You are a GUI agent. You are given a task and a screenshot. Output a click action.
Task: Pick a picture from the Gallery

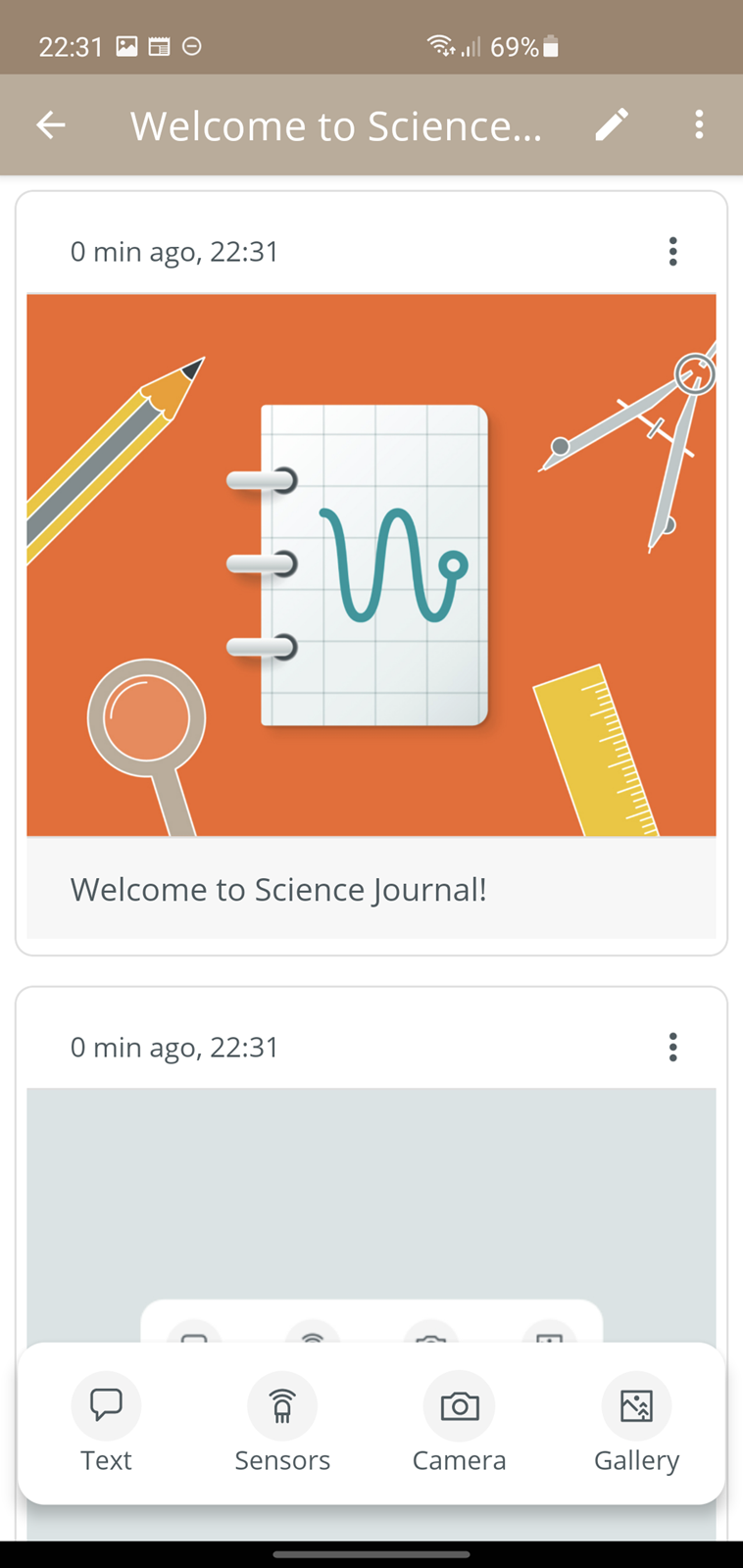(636, 1423)
